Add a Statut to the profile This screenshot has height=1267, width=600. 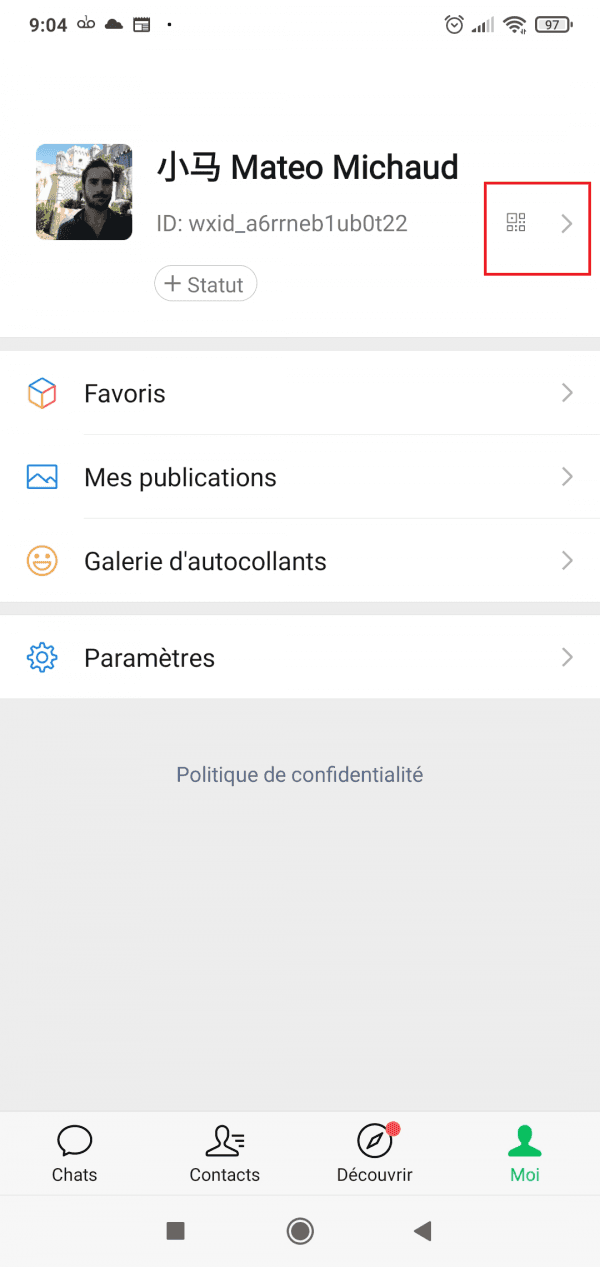205,284
